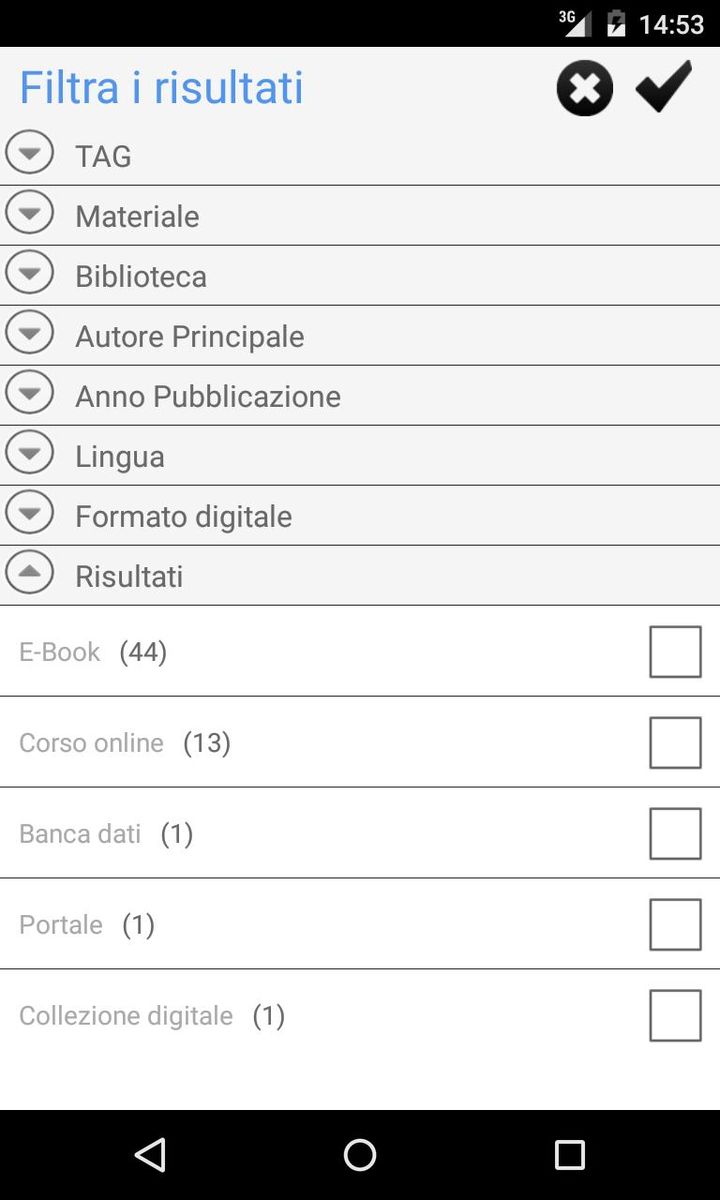Select the Banca dati checkbox
The height and width of the screenshot is (1200, 720).
click(x=675, y=832)
